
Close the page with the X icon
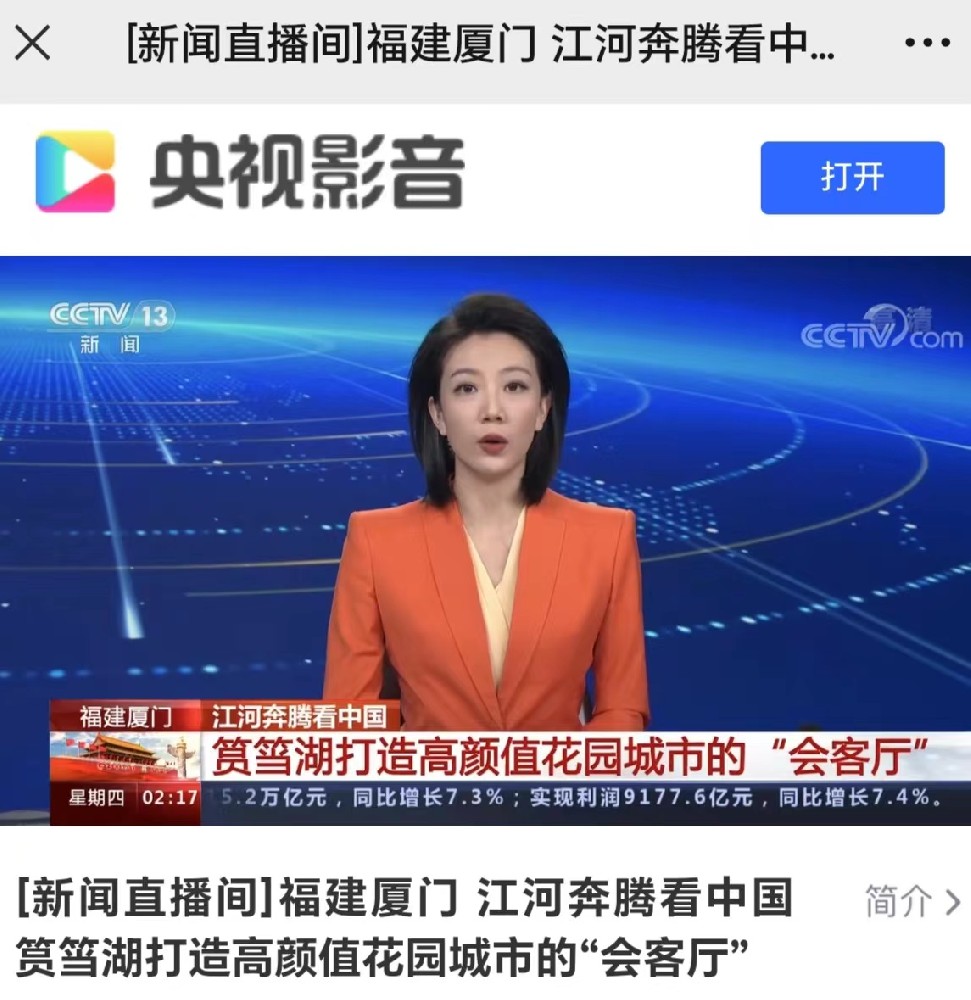33,44
